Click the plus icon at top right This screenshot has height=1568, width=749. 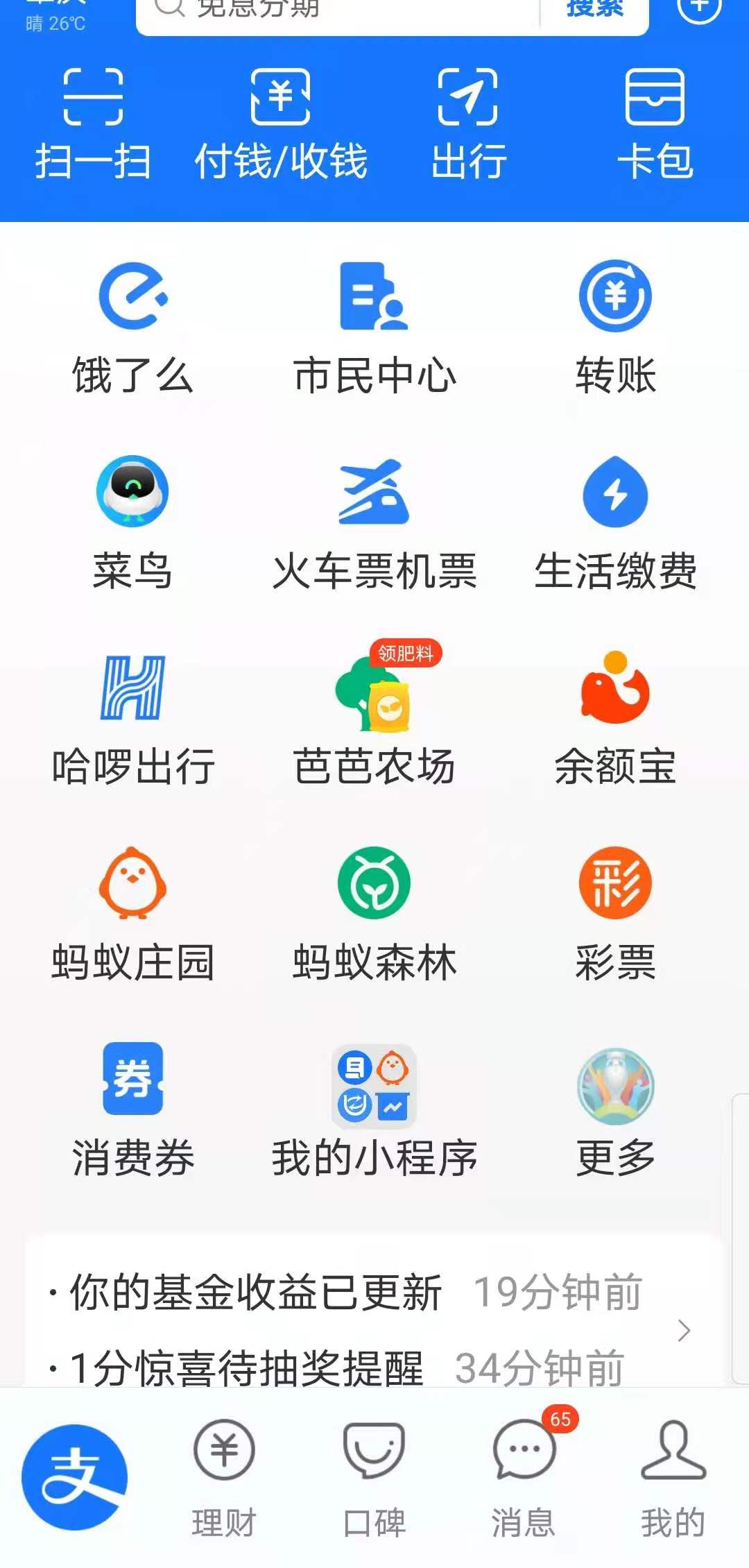click(700, 7)
